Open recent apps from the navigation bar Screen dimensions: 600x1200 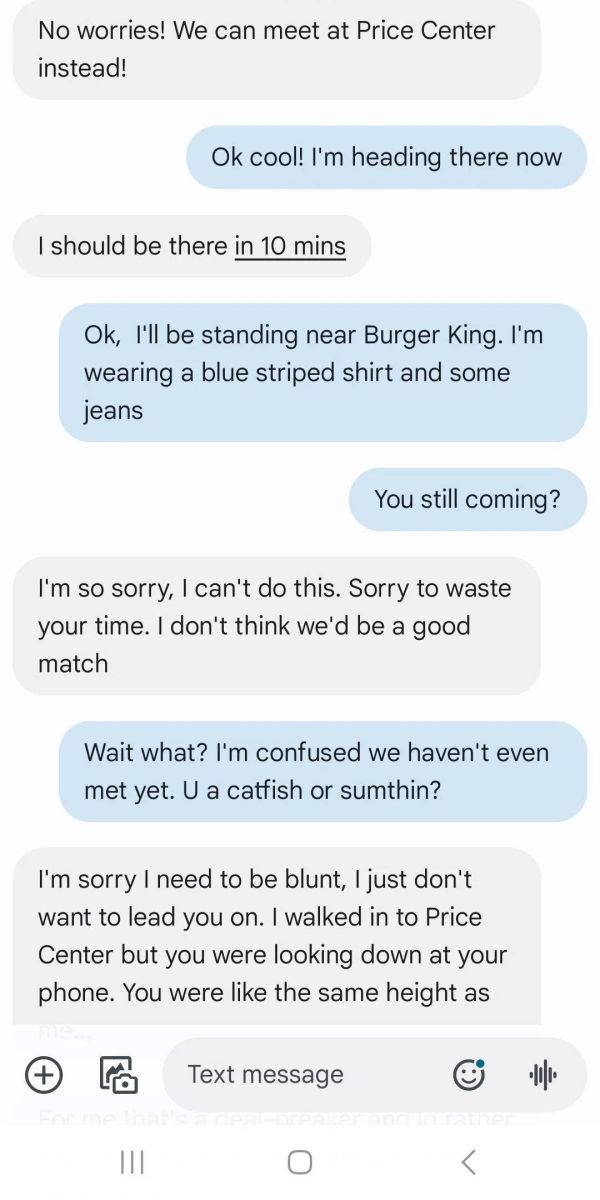click(131, 1162)
